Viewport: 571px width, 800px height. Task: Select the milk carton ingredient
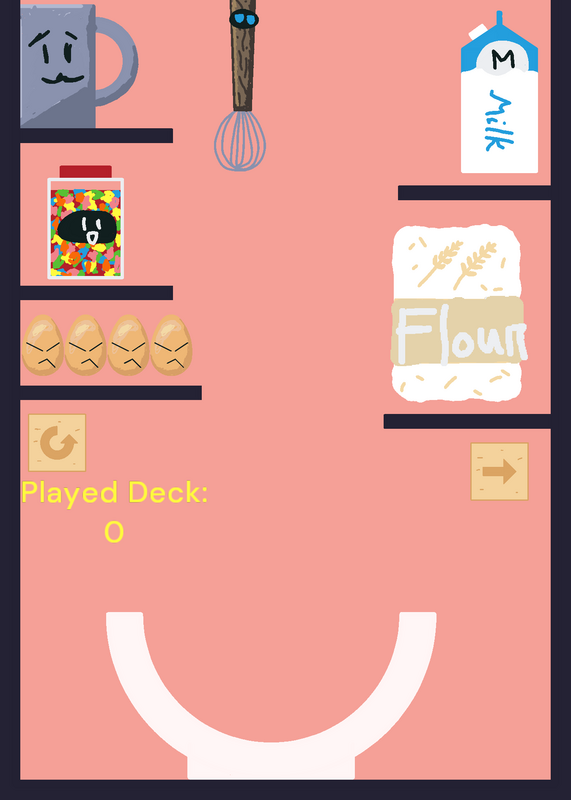pyautogui.click(x=499, y=92)
